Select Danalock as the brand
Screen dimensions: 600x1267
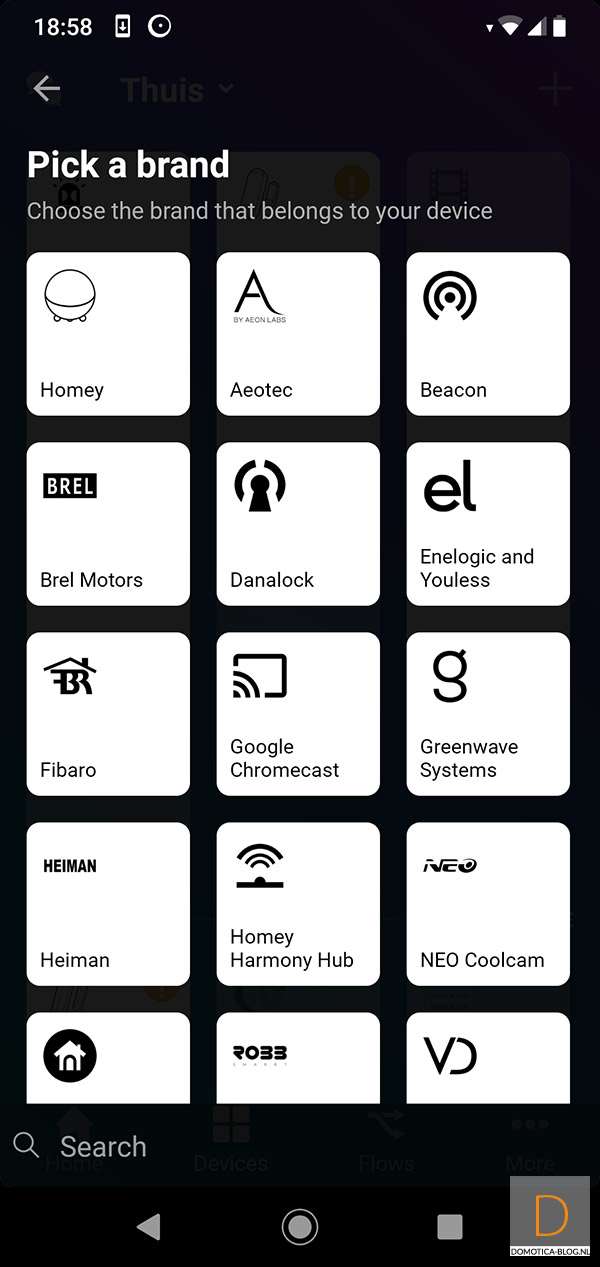pos(298,523)
